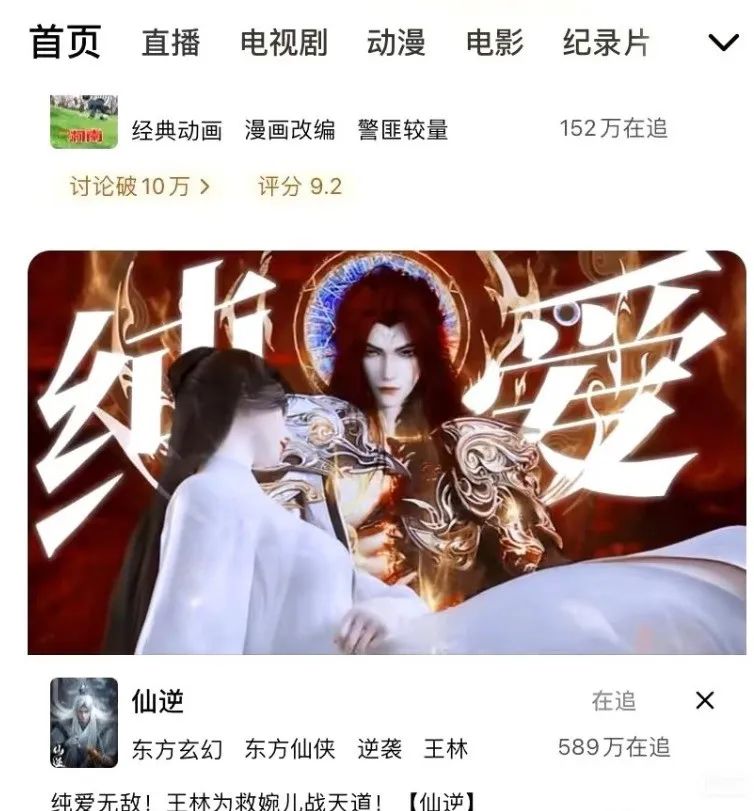
Task: Open the 讨论破10万 discussion link
Action: click(140, 187)
